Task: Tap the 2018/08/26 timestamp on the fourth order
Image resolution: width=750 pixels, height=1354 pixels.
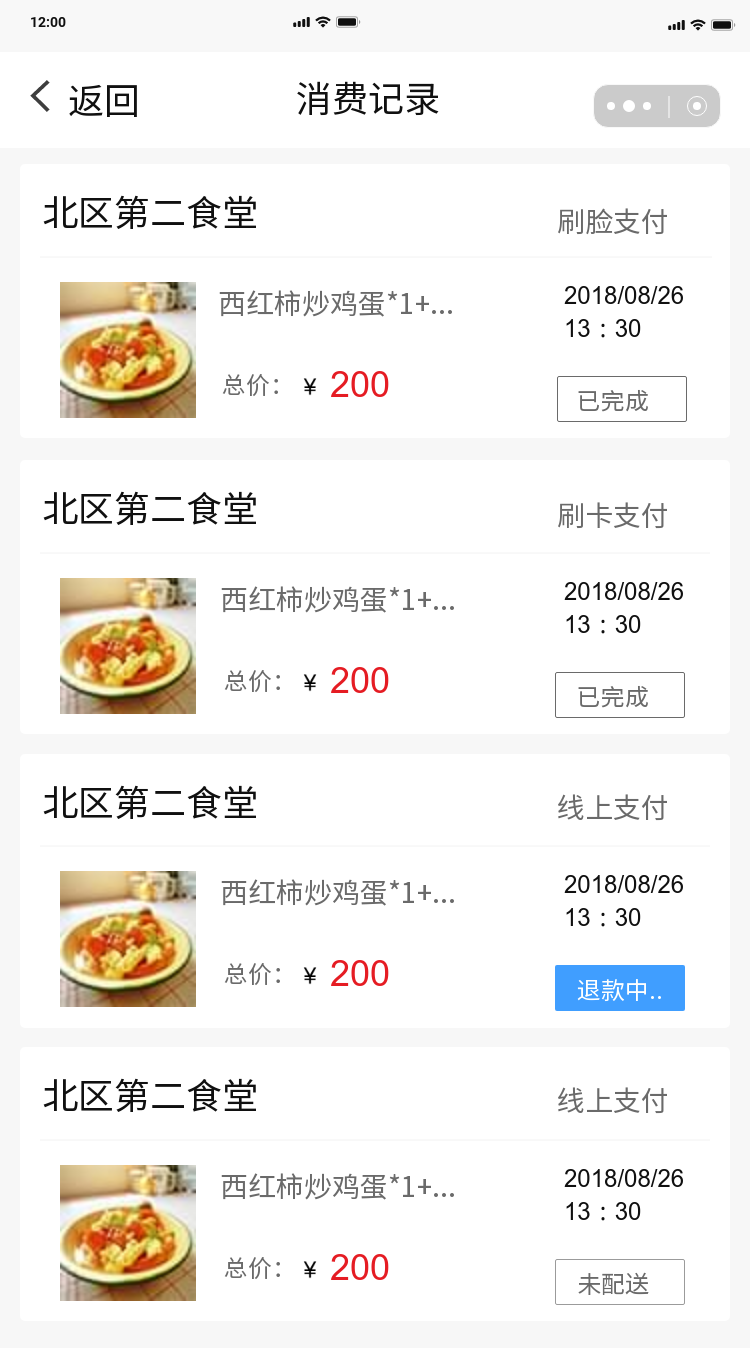Action: click(622, 1177)
